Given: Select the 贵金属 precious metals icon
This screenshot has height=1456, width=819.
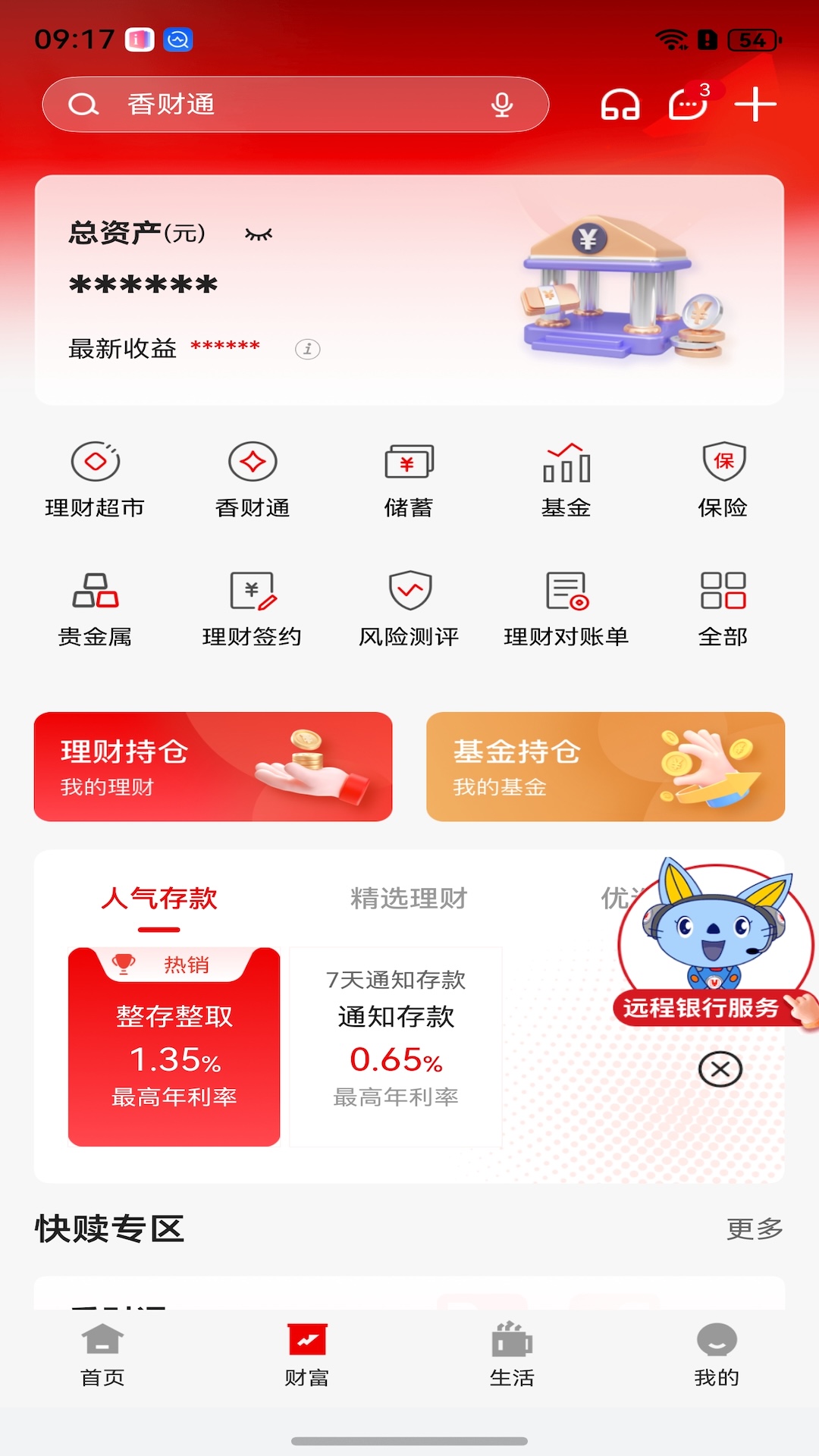Looking at the screenshot, I should click(x=95, y=607).
